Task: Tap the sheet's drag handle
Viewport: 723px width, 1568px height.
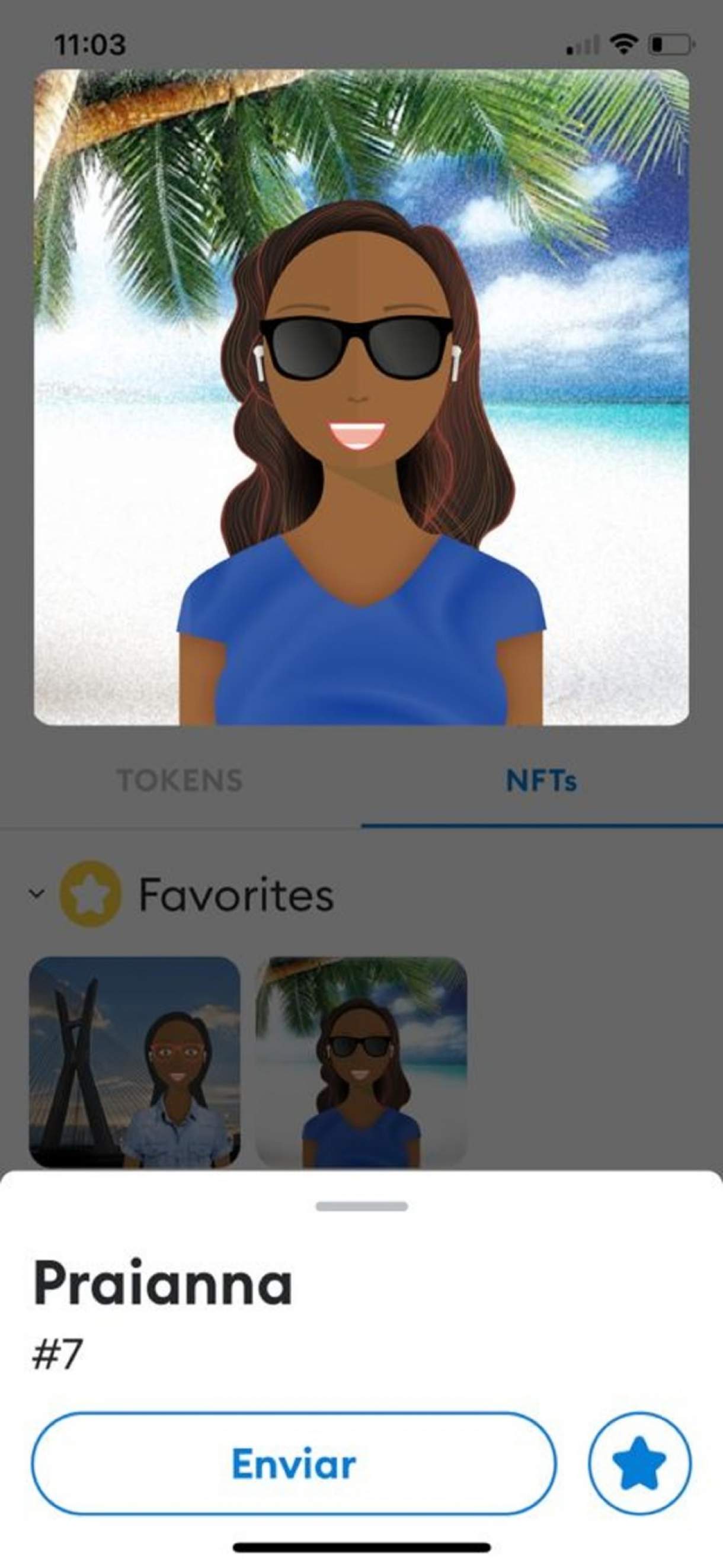Action: (x=362, y=1207)
